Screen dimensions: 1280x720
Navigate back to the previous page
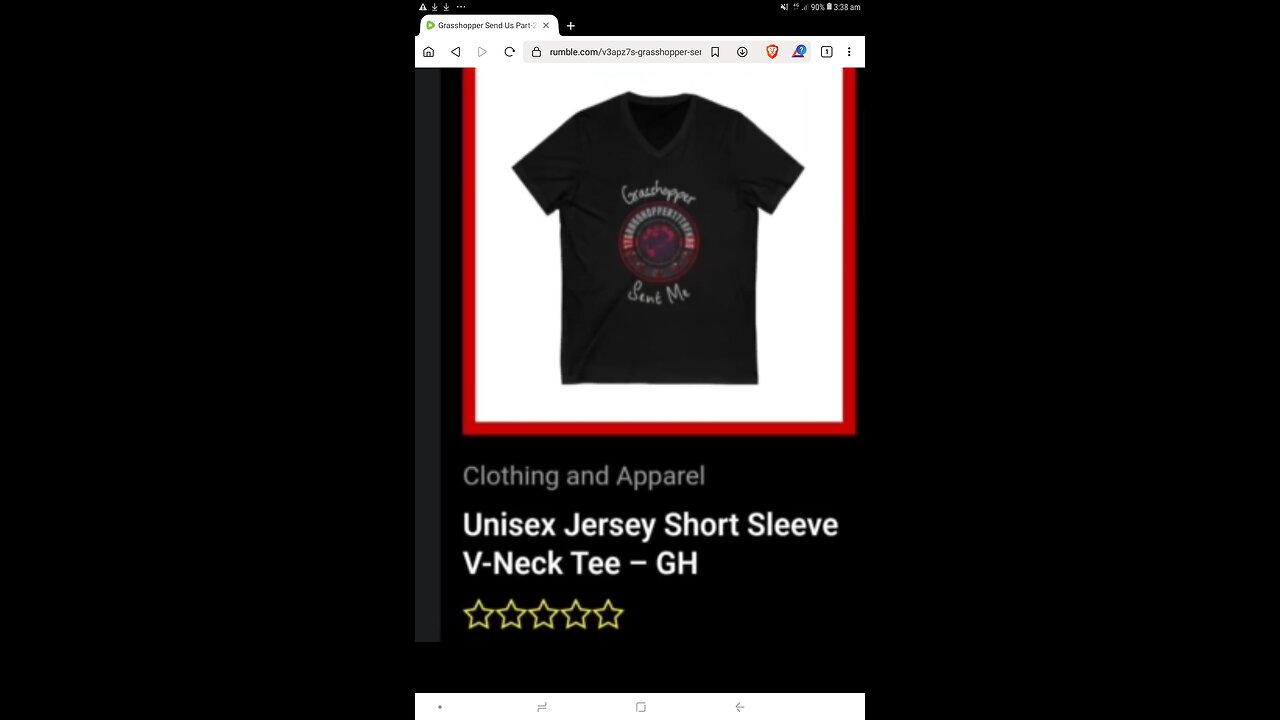456,52
